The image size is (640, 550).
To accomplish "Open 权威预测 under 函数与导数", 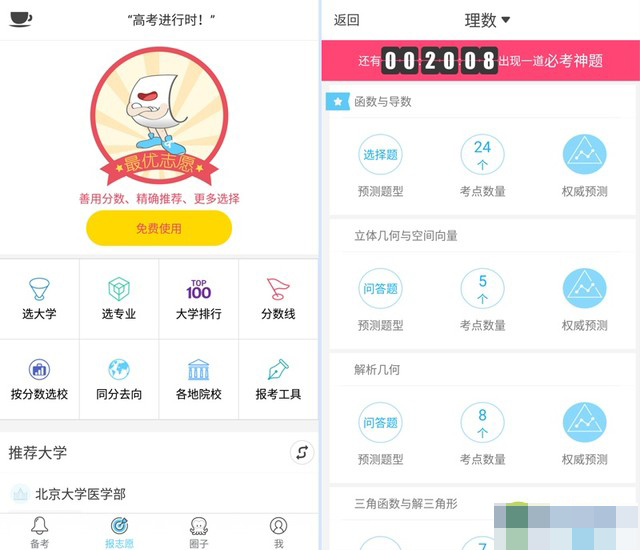I will (x=584, y=163).
